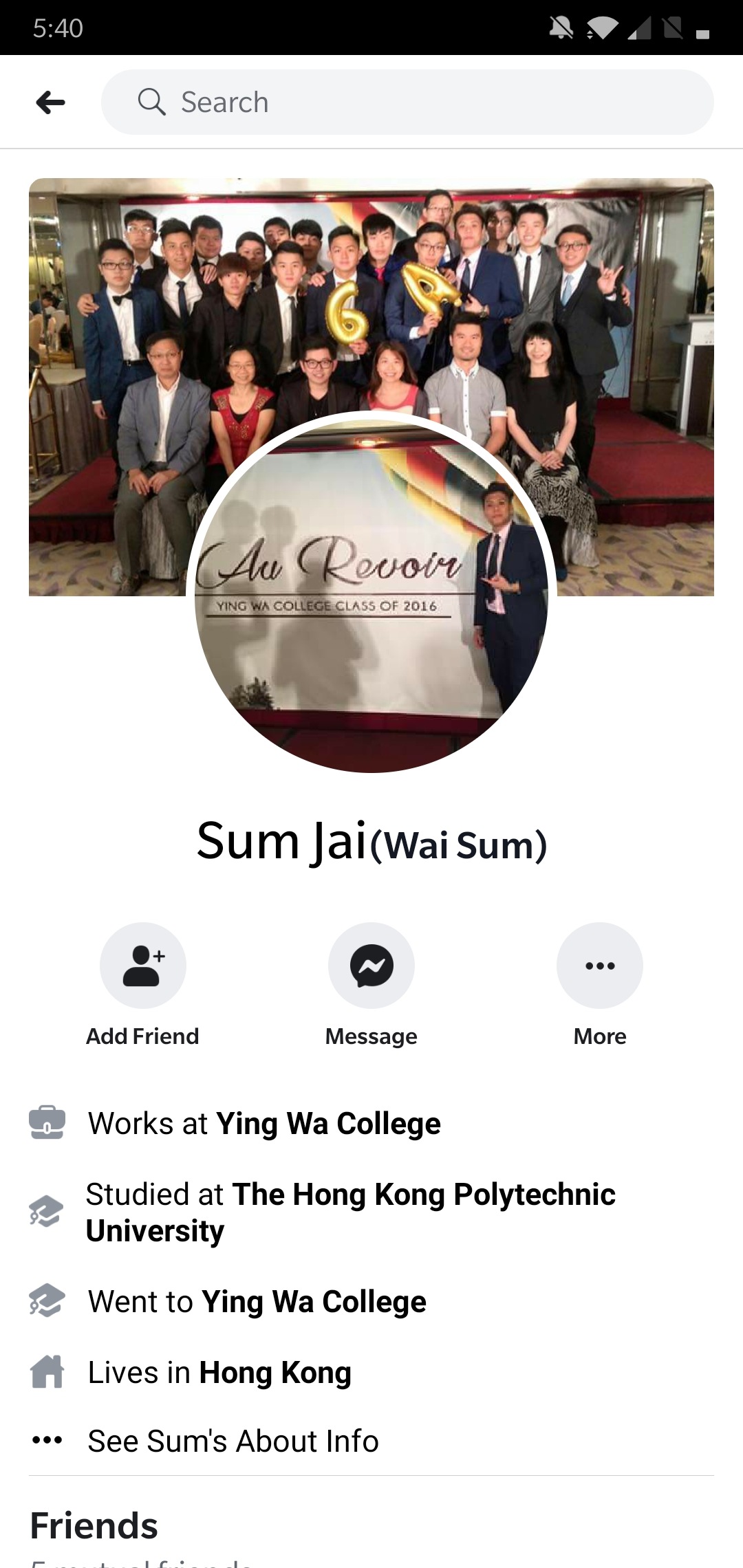Image resolution: width=743 pixels, height=1568 pixels.
Task: Open workplace Ying Wa College page
Action: tap(328, 1124)
